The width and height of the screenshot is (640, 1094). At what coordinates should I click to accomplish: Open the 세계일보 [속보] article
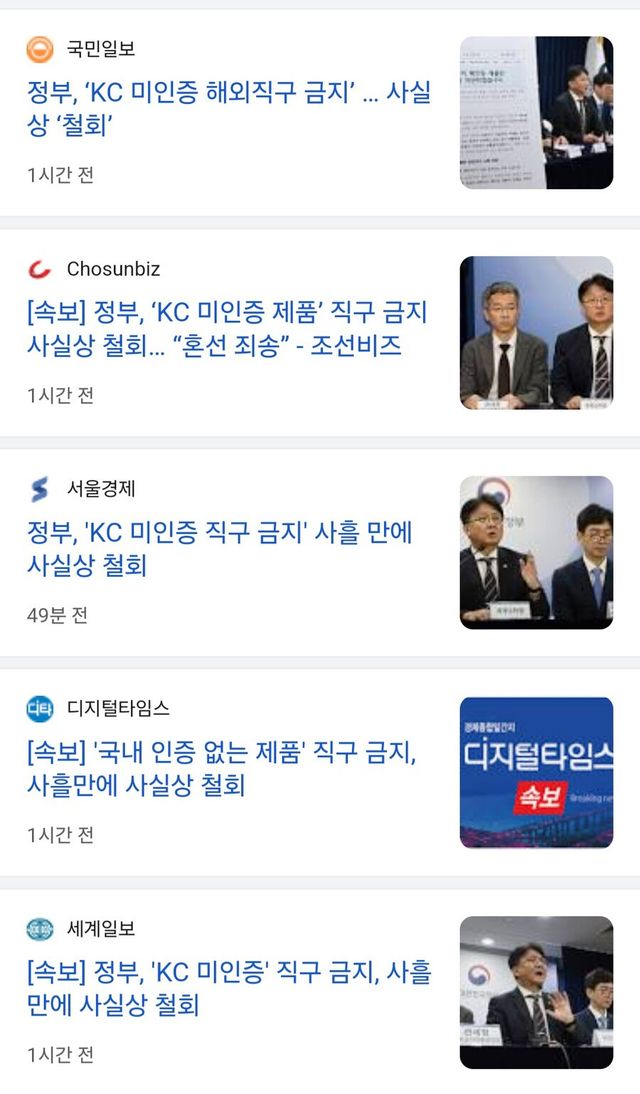tap(229, 988)
